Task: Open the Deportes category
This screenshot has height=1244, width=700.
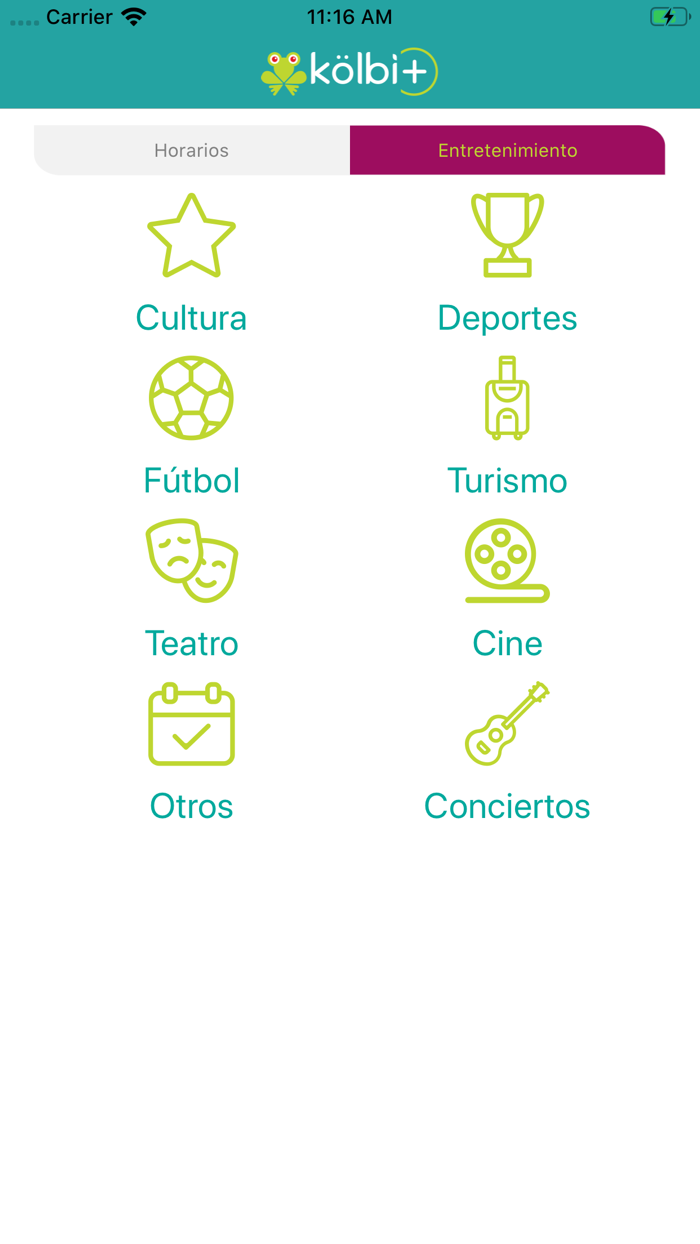Action: point(507,265)
